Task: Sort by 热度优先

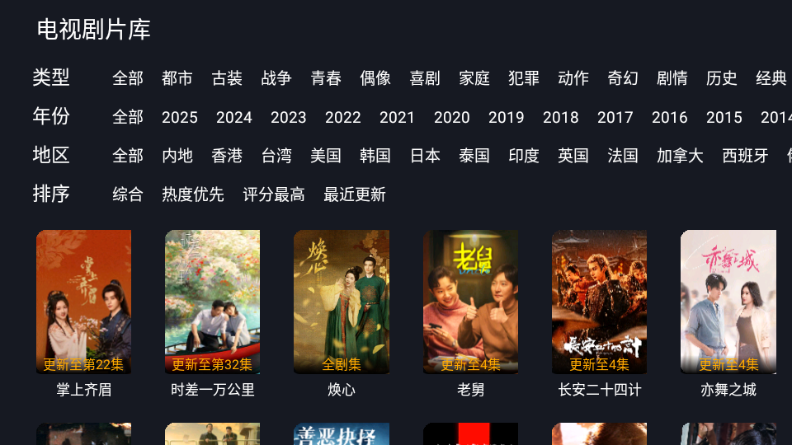Action: click(193, 195)
